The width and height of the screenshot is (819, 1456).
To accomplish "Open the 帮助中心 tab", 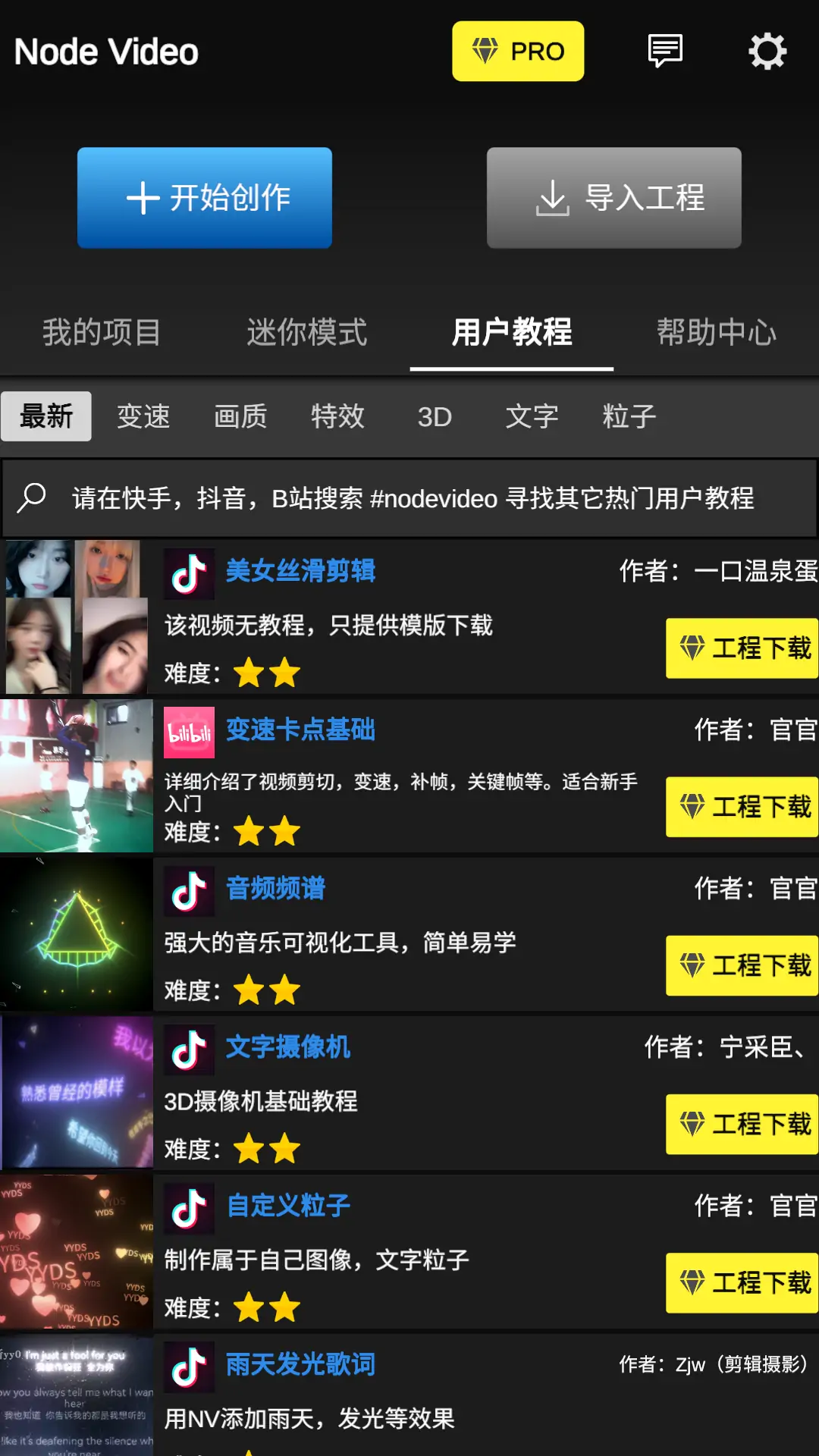I will pyautogui.click(x=716, y=332).
